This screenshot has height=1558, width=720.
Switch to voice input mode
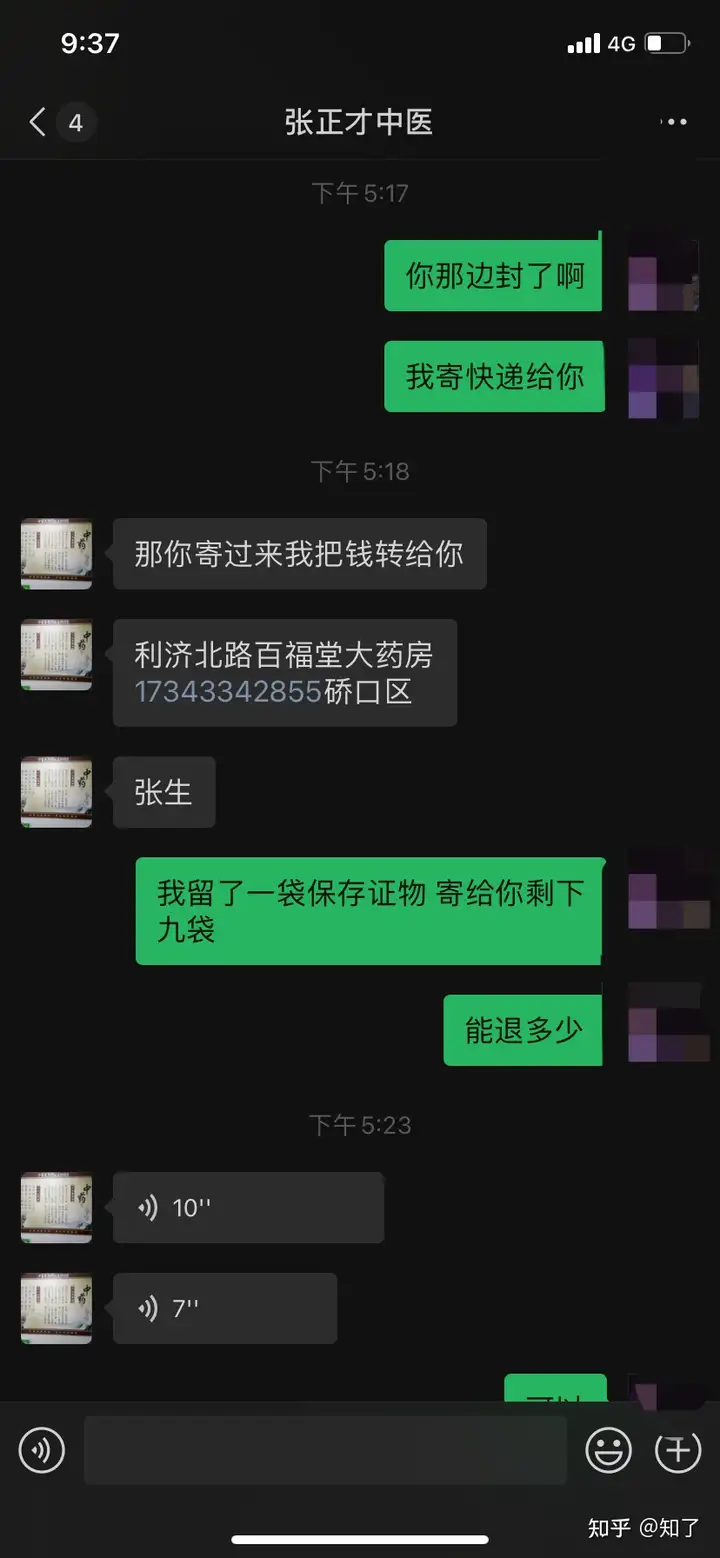(x=42, y=1450)
